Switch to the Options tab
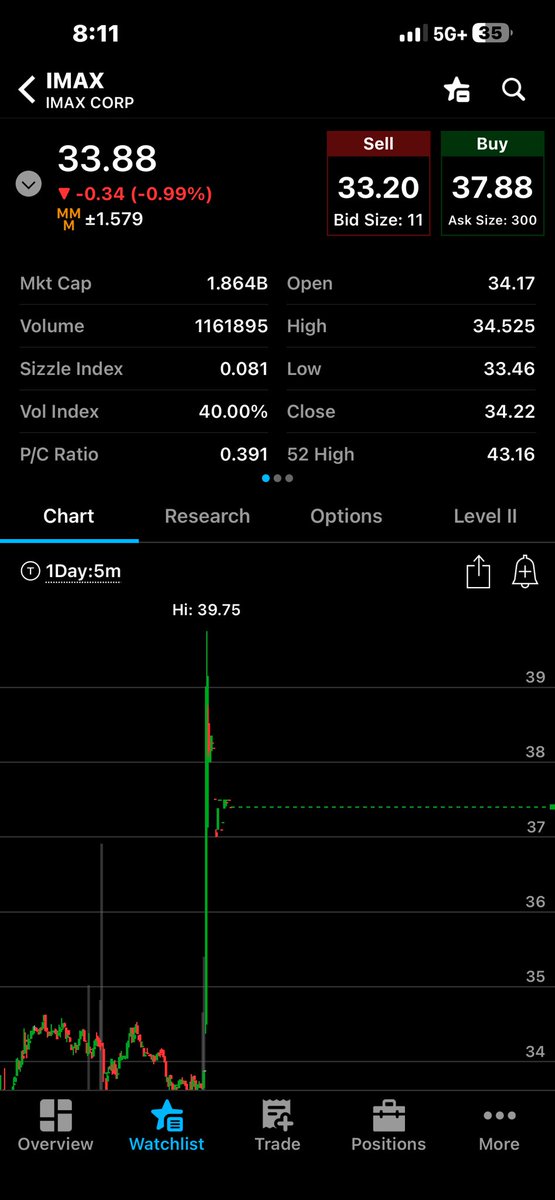555x1200 pixels. (346, 516)
